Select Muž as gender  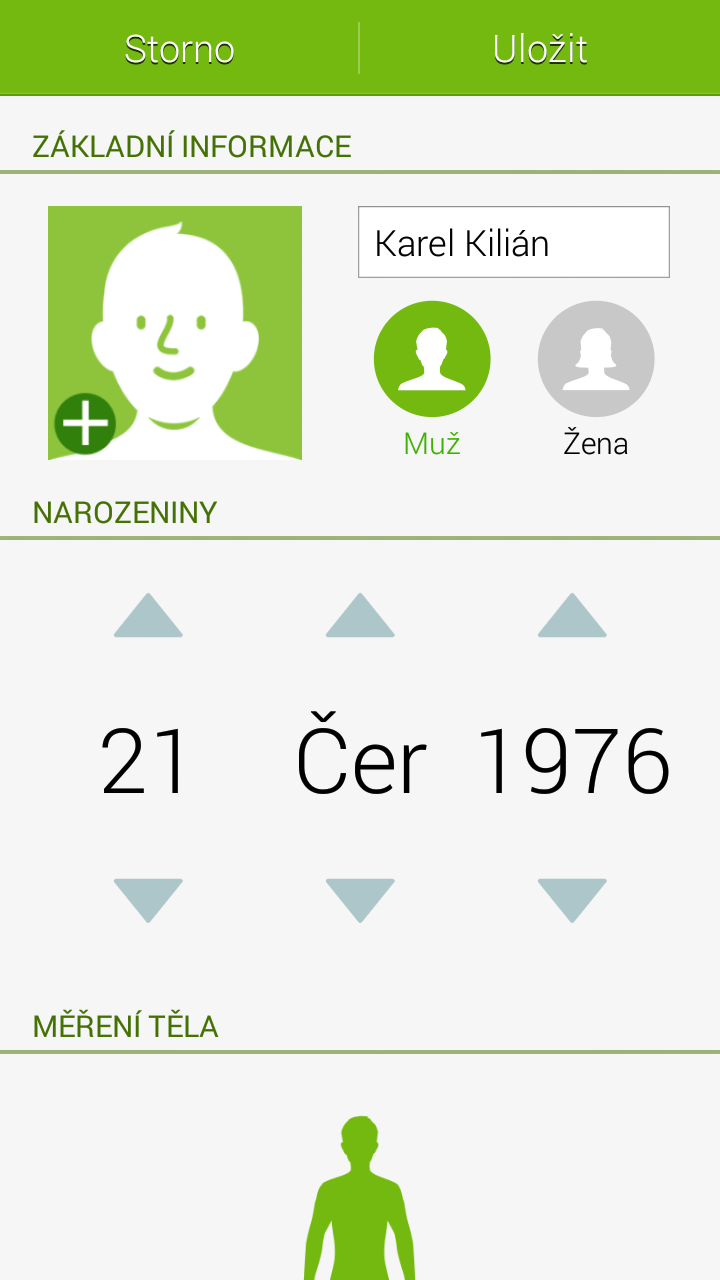pyautogui.click(x=432, y=360)
